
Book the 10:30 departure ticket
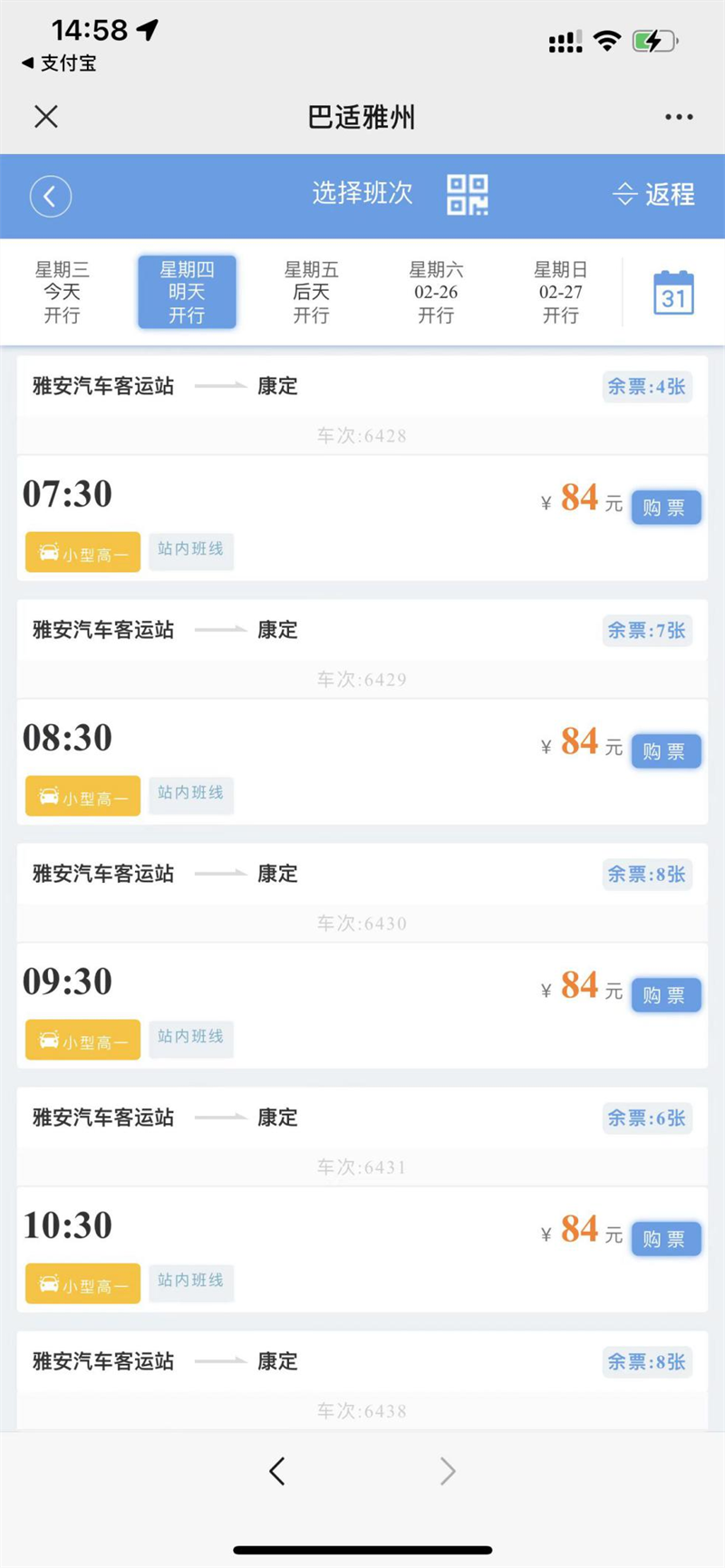(665, 1239)
